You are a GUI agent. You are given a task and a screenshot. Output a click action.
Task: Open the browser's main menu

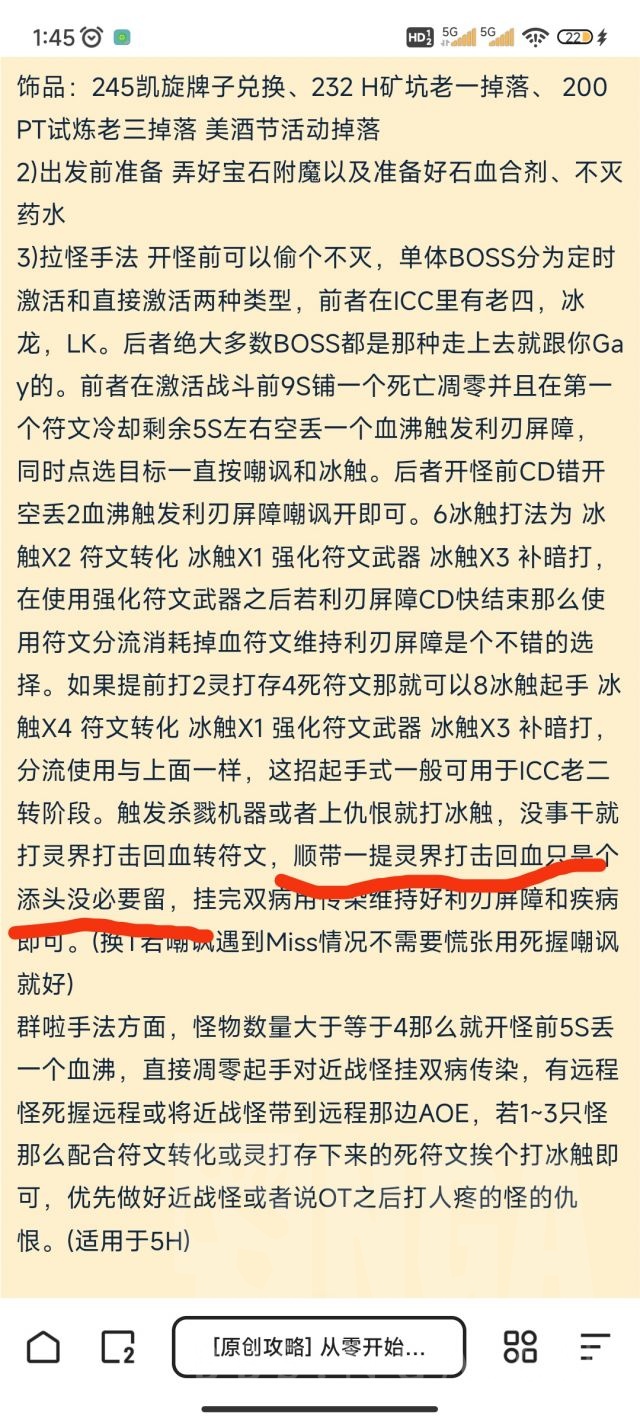pyautogui.click(x=595, y=1346)
